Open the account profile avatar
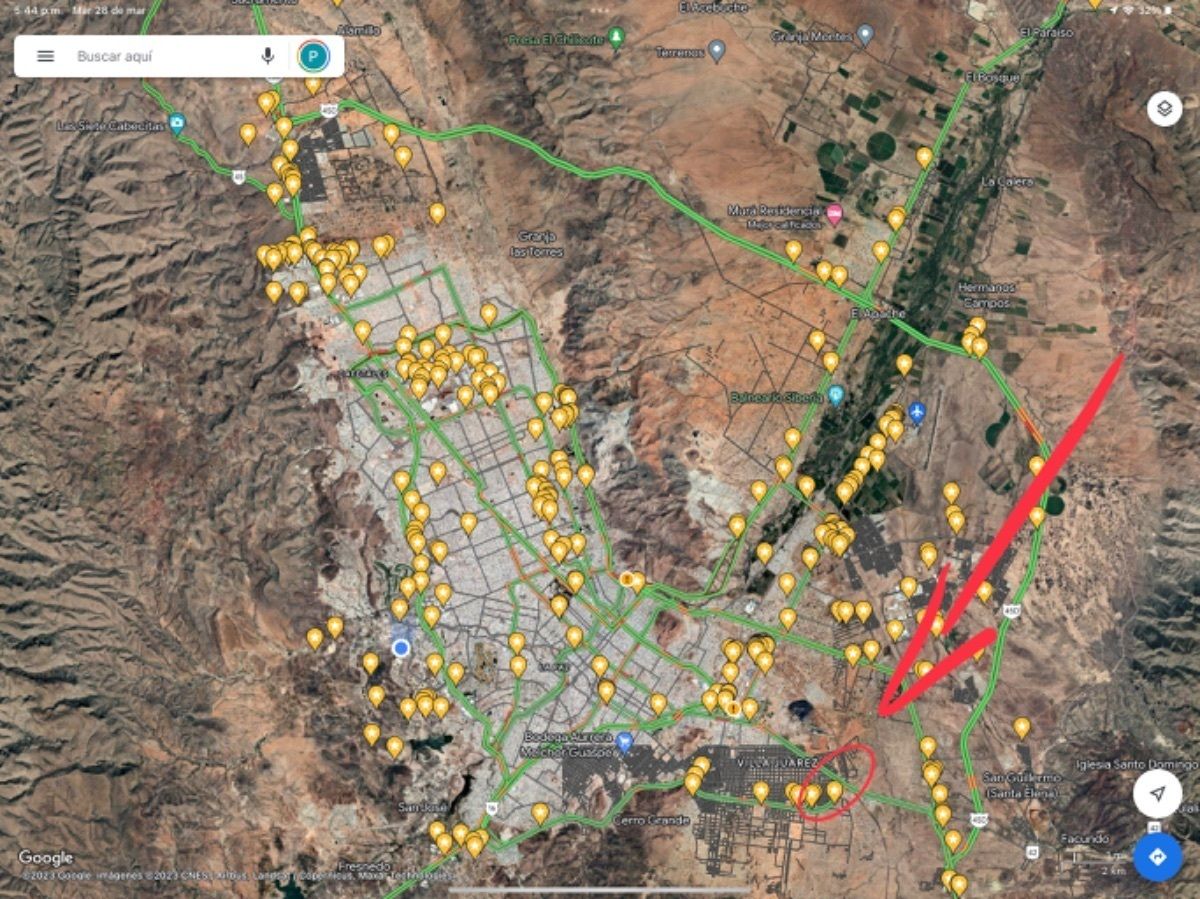The width and height of the screenshot is (1200, 899). (313, 56)
